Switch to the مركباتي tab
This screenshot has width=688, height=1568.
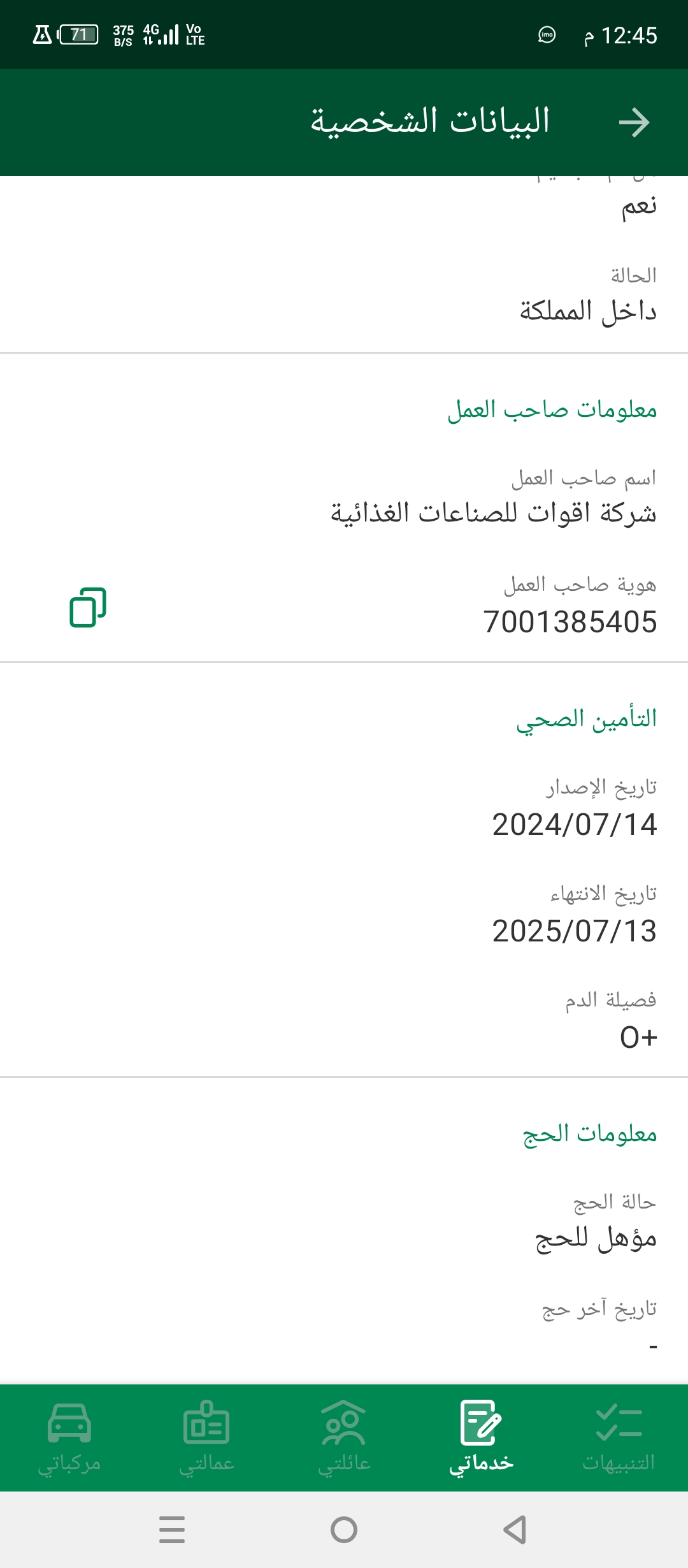click(69, 1438)
